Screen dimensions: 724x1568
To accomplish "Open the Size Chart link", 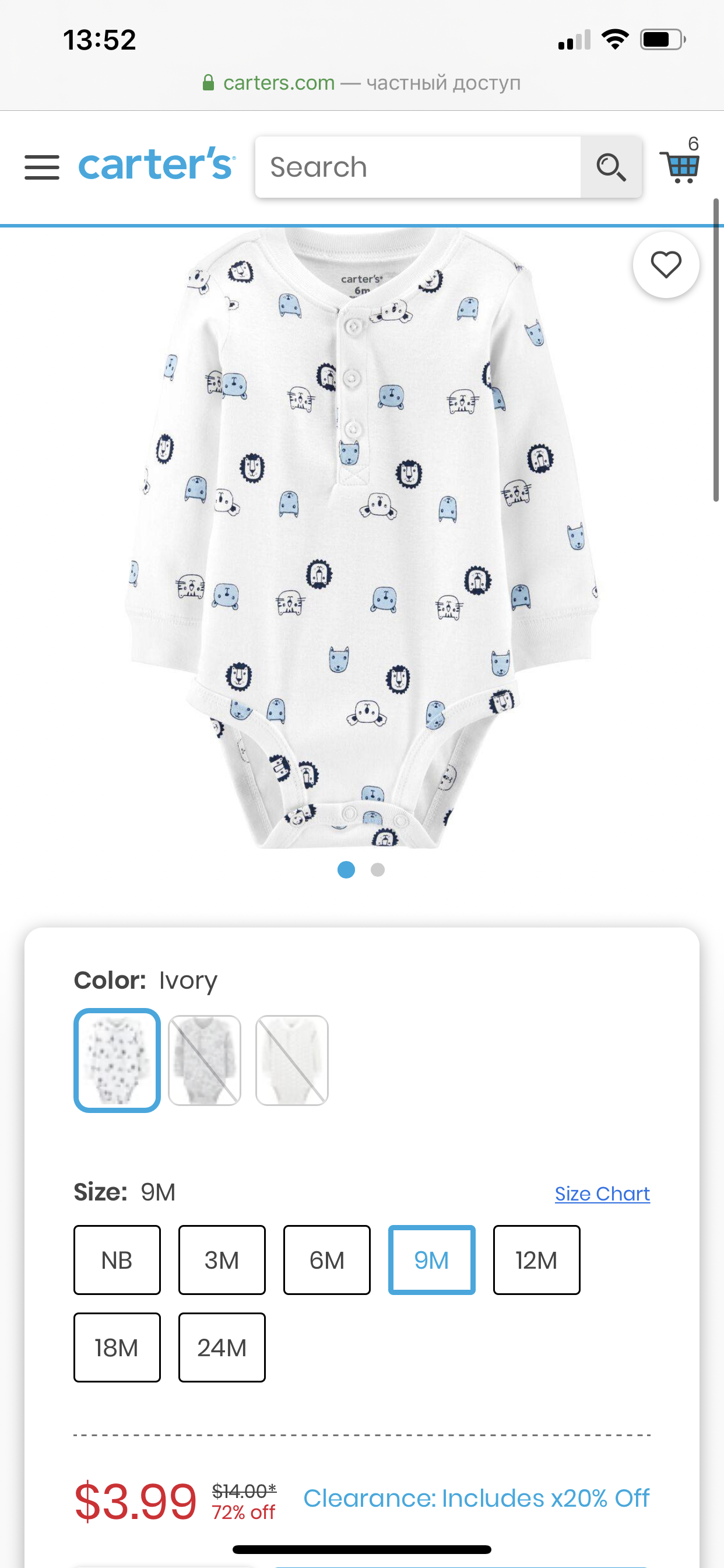I will [602, 1193].
